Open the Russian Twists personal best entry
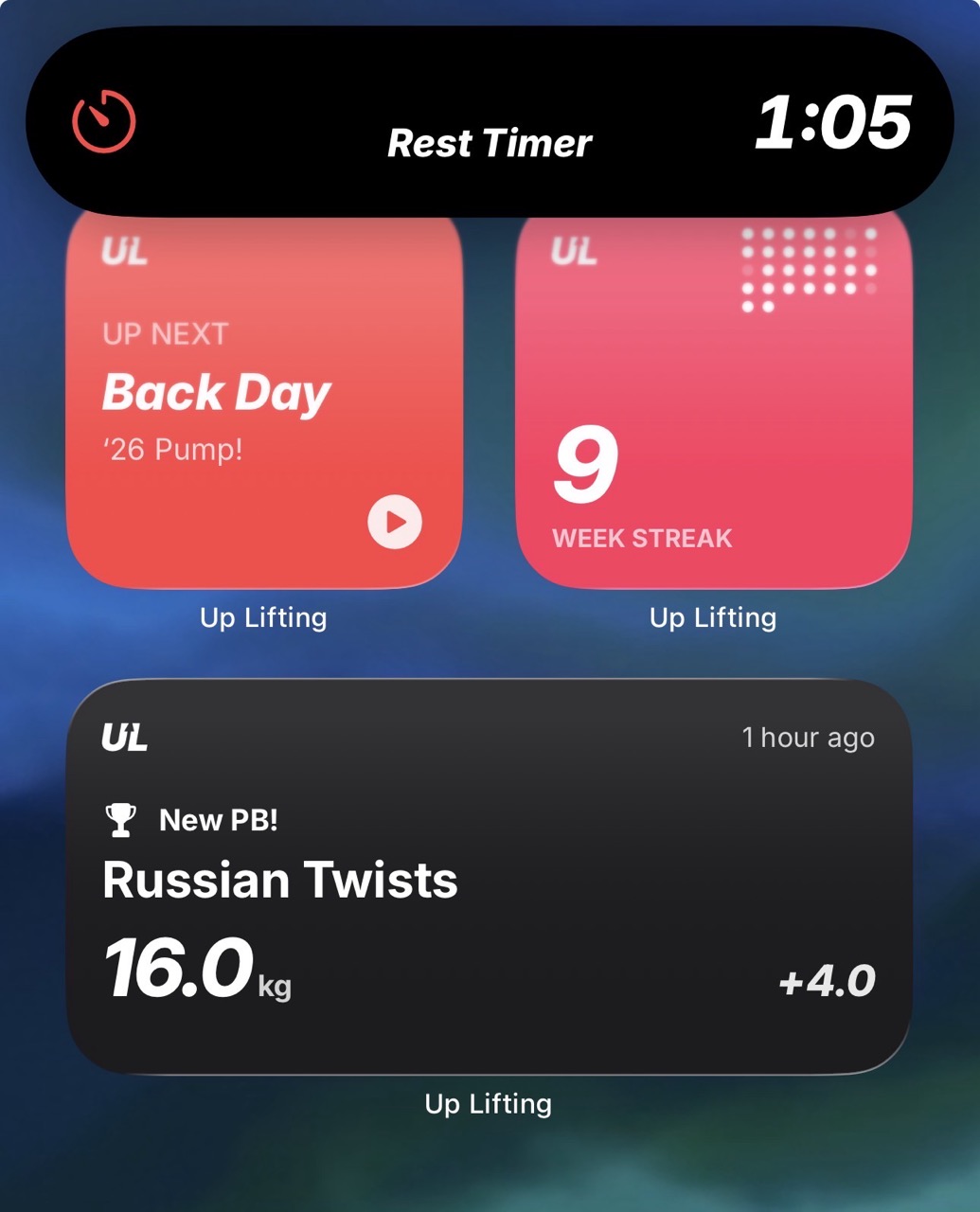980x1212 pixels. point(280,880)
